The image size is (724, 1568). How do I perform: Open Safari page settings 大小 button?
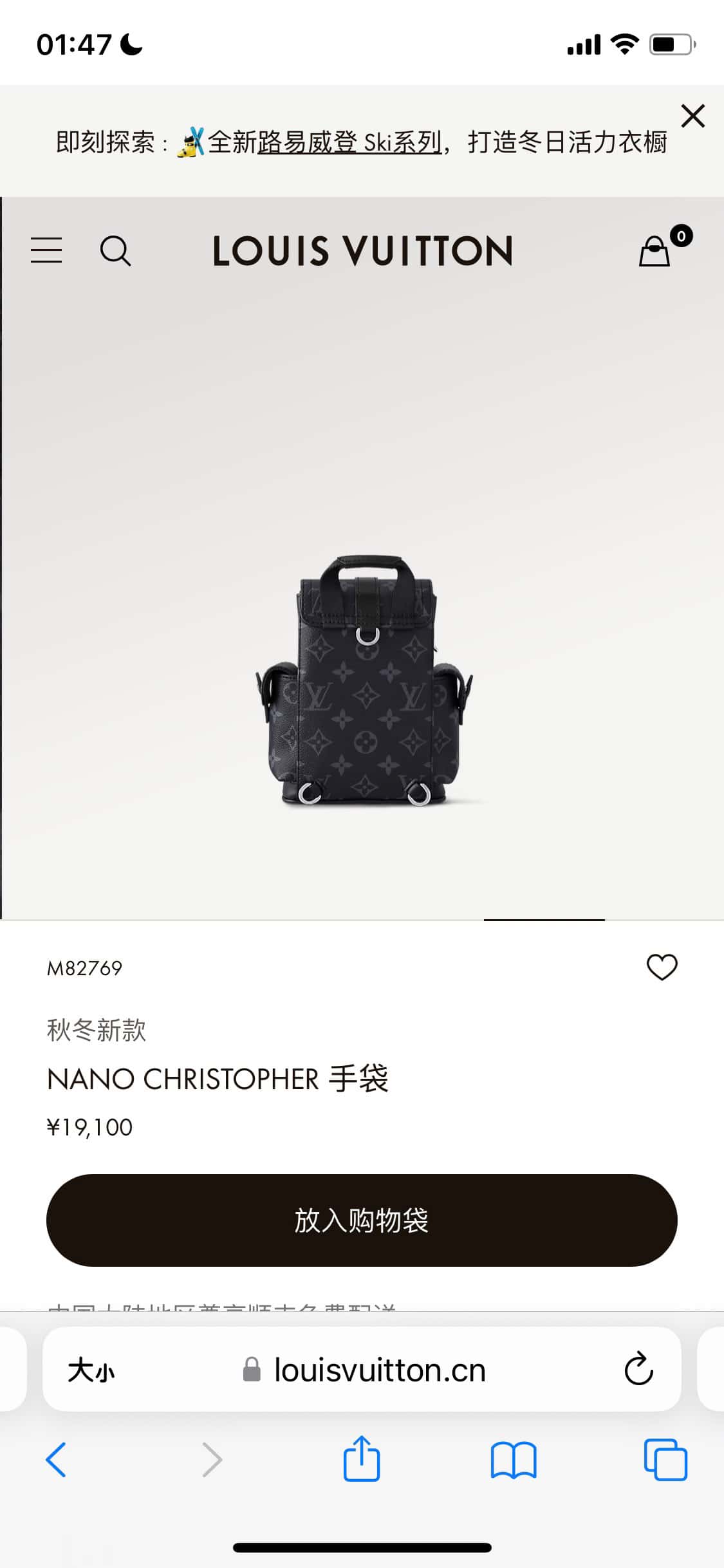pos(91,1370)
